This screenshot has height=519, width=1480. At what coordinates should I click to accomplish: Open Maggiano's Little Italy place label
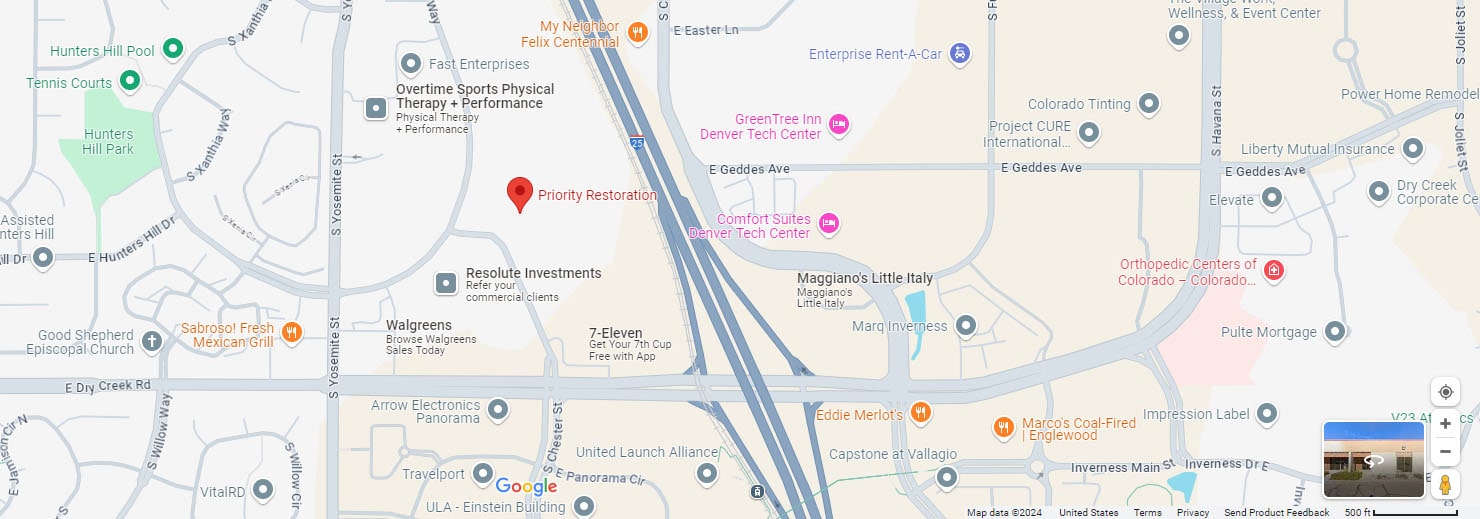pos(864,279)
